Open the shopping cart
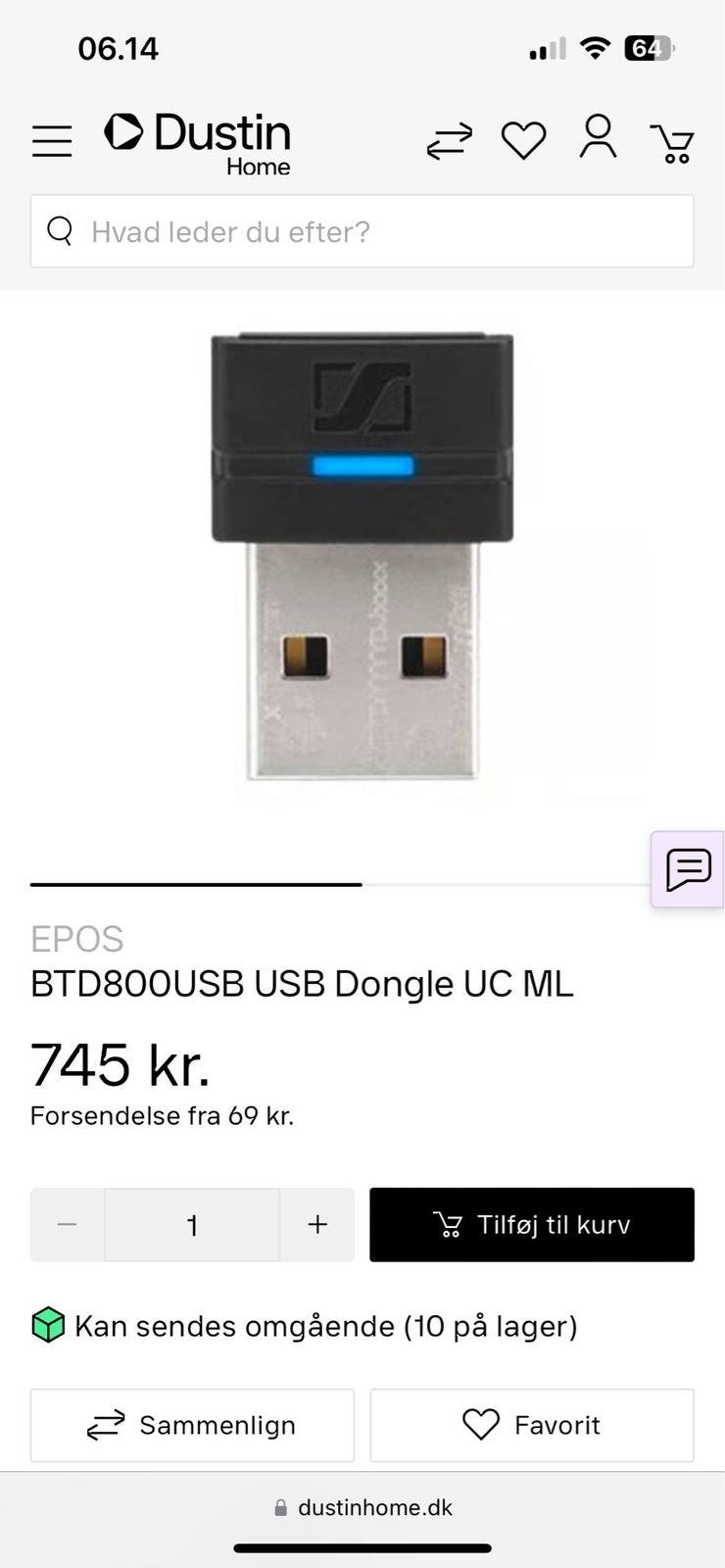The height and width of the screenshot is (1568, 725). [672, 143]
